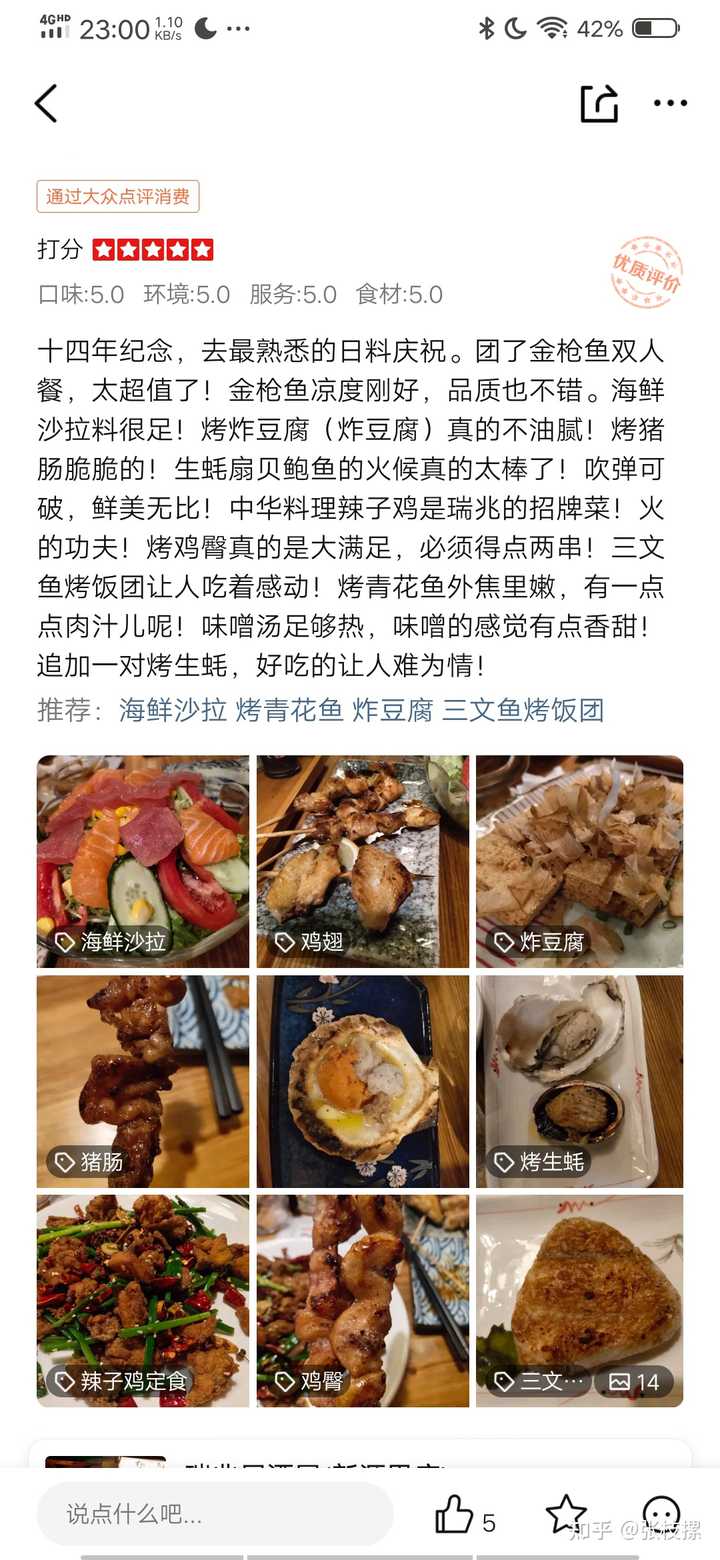Share this review
Image resolution: width=720 pixels, height=1560 pixels.
click(x=598, y=103)
